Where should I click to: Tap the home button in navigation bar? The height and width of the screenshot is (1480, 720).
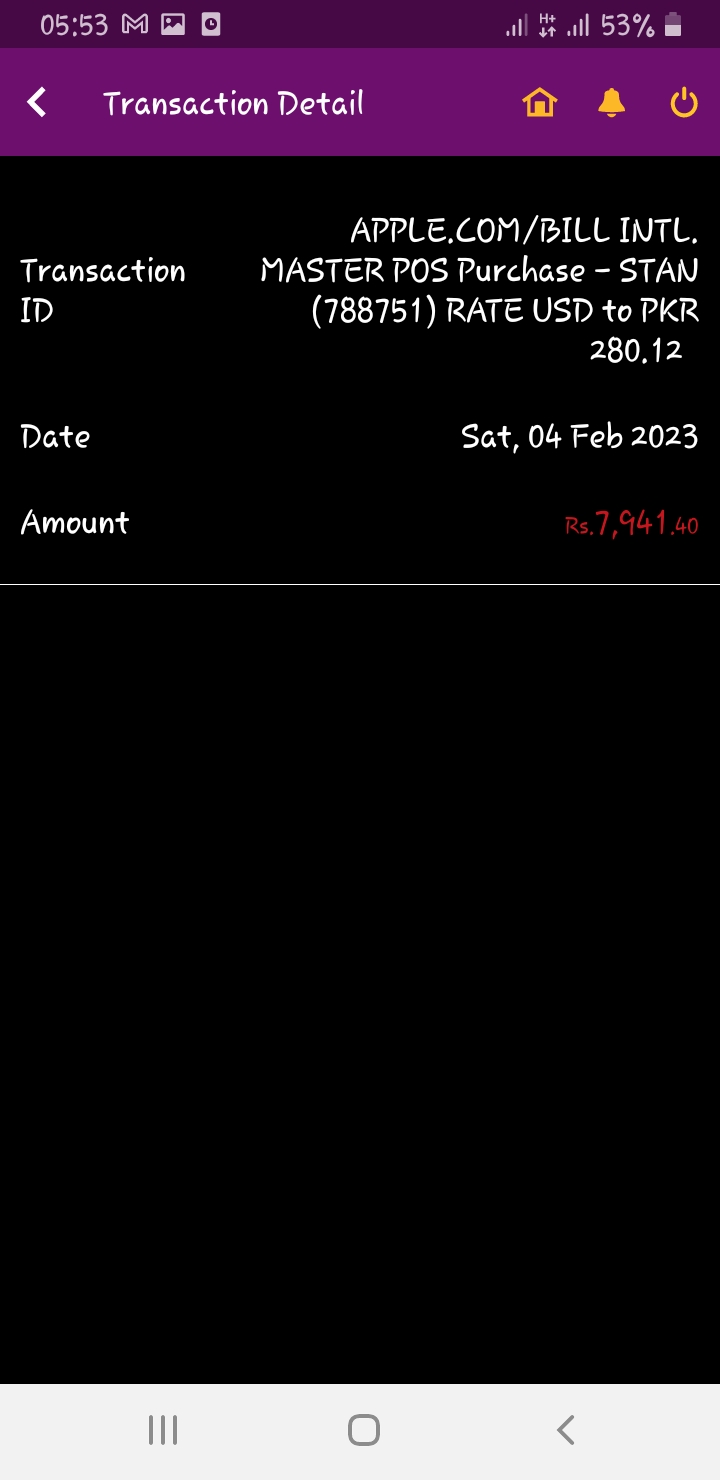(362, 1429)
